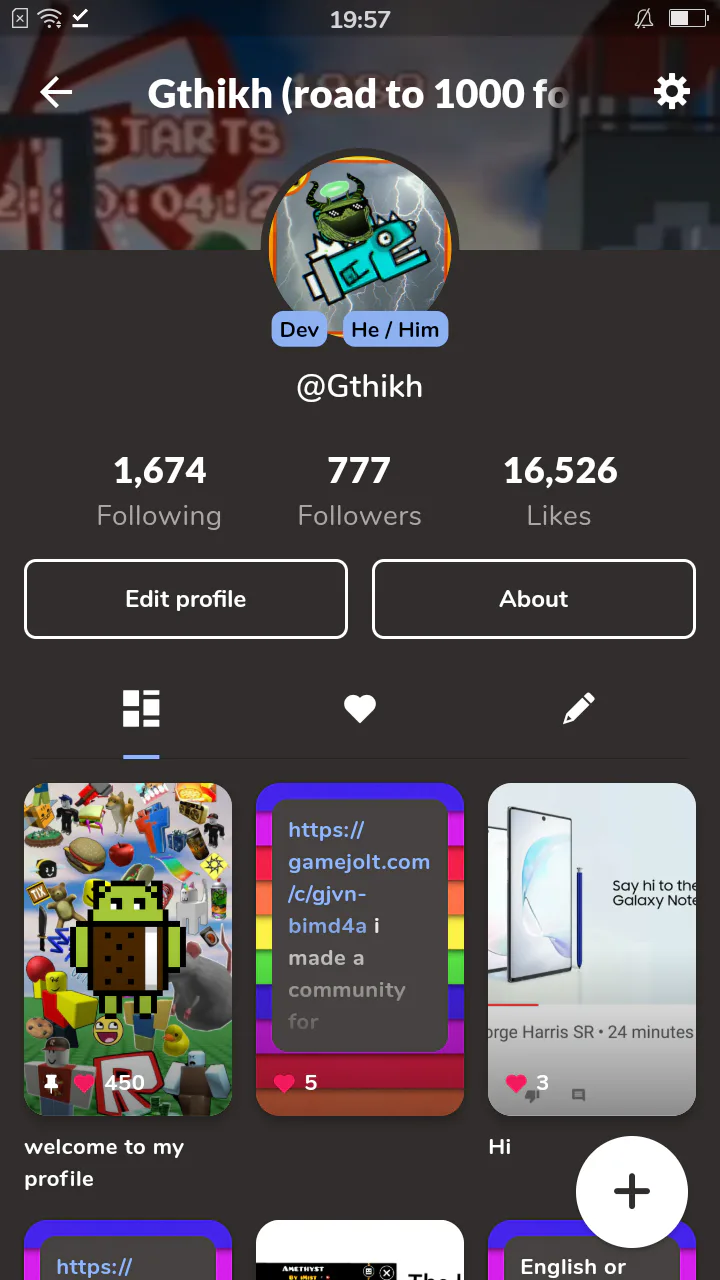Open the "Hi" Galaxy Note post

(592, 949)
